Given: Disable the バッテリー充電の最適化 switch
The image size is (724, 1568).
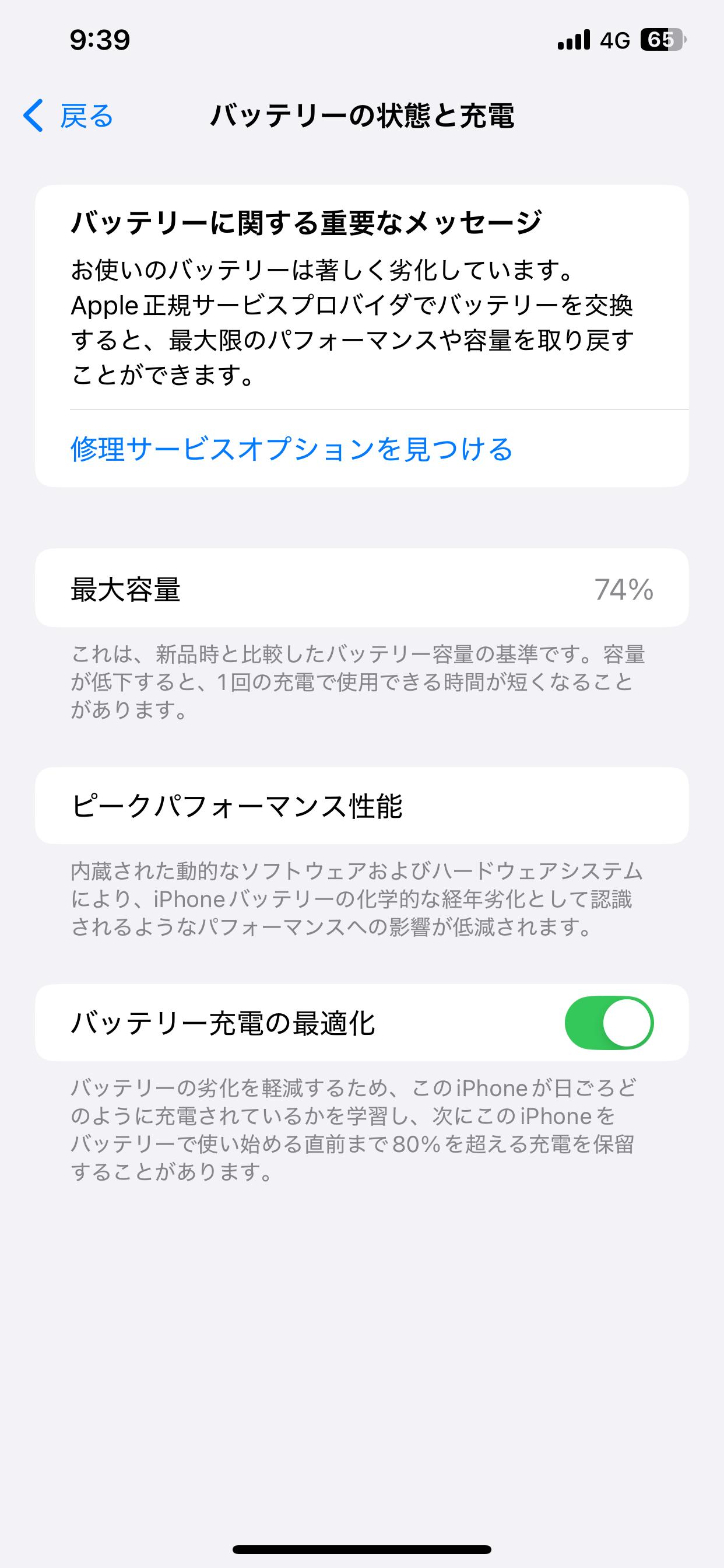Looking at the screenshot, I should [609, 1023].
